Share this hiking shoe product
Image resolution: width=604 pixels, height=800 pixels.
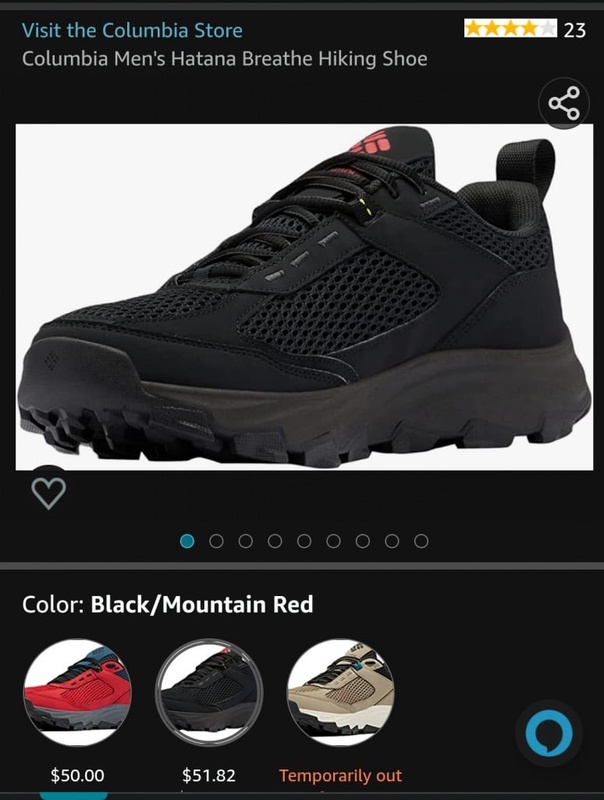click(x=563, y=103)
